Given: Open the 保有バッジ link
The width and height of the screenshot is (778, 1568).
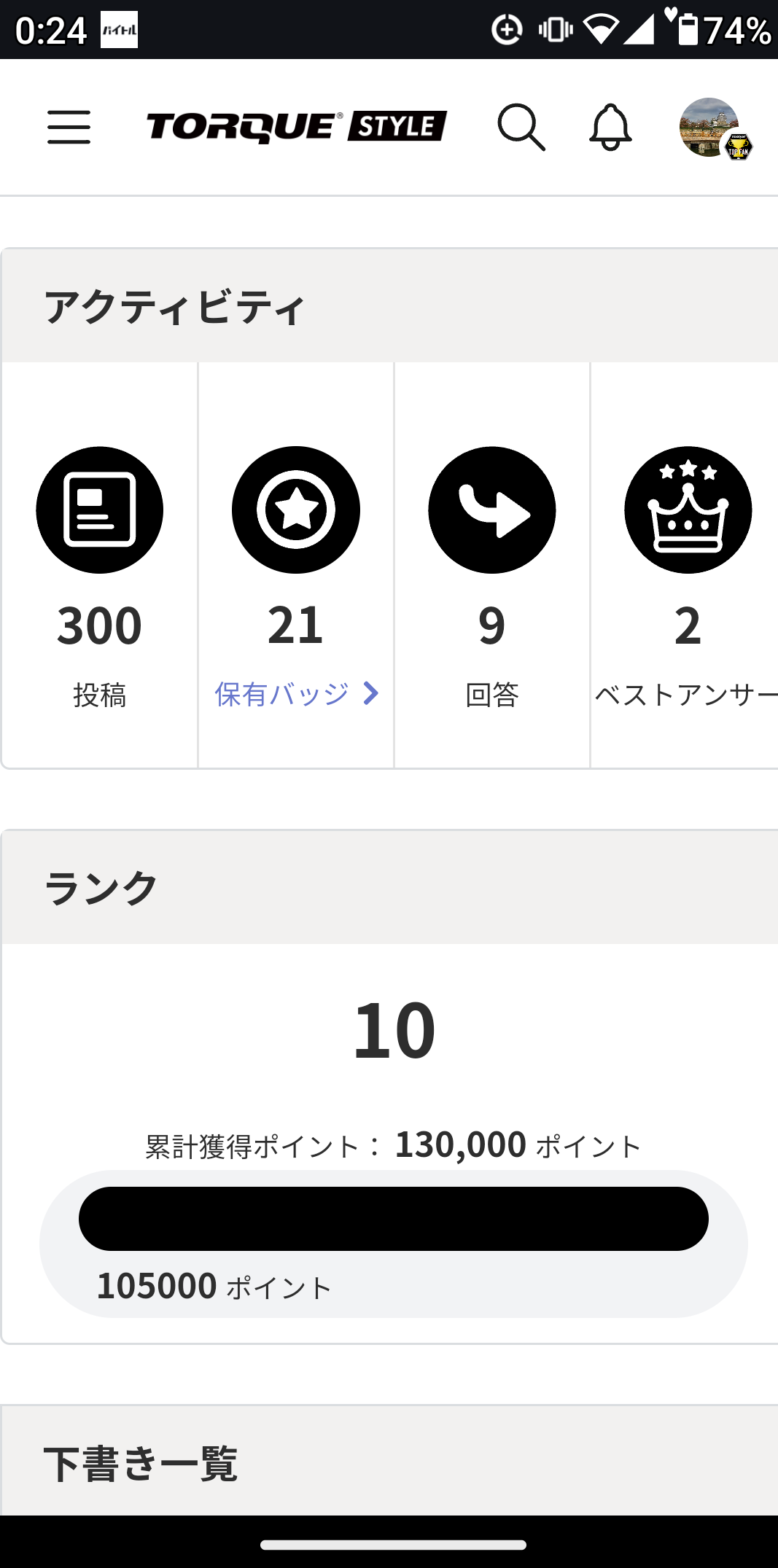Looking at the screenshot, I should pos(297,693).
